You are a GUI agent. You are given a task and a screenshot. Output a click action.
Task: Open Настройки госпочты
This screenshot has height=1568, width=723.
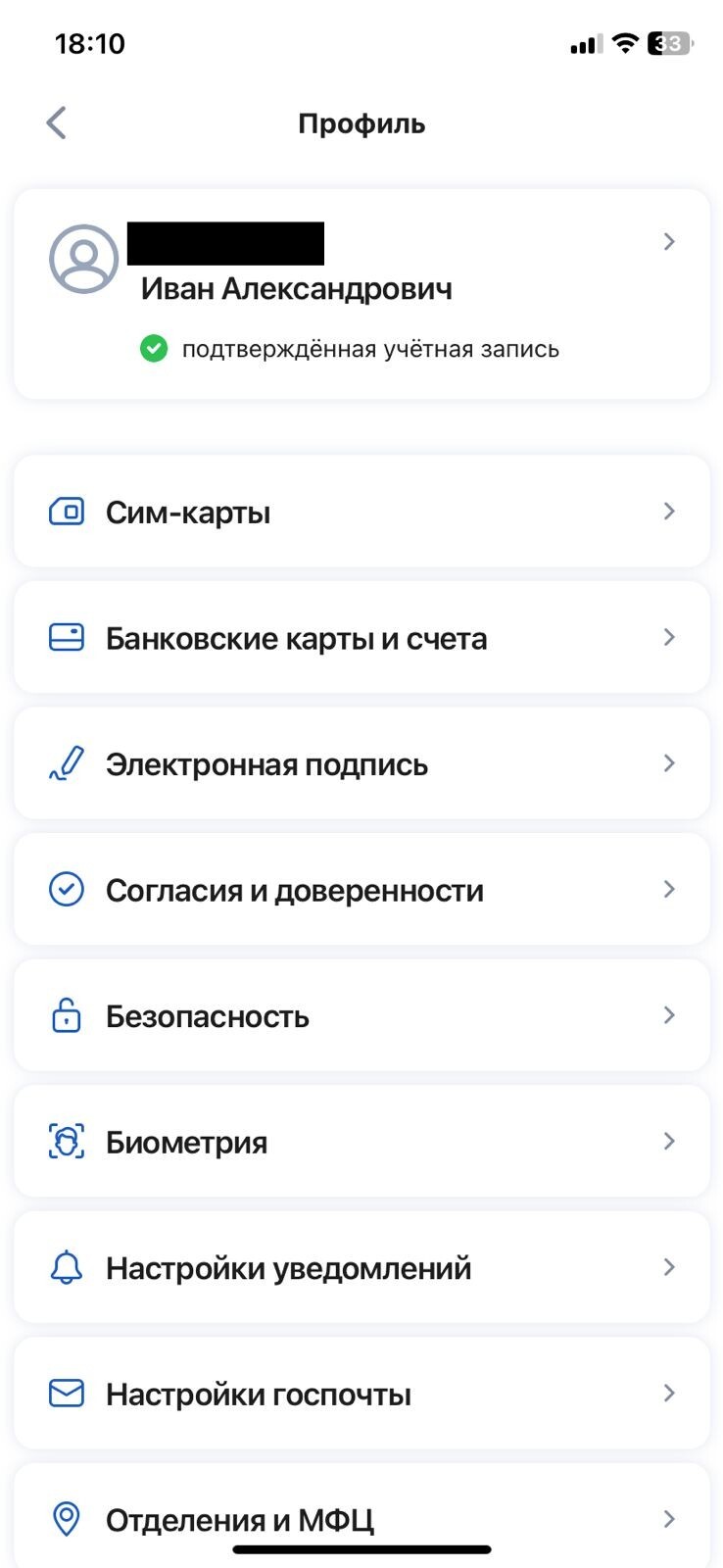pyautogui.click(x=361, y=1393)
